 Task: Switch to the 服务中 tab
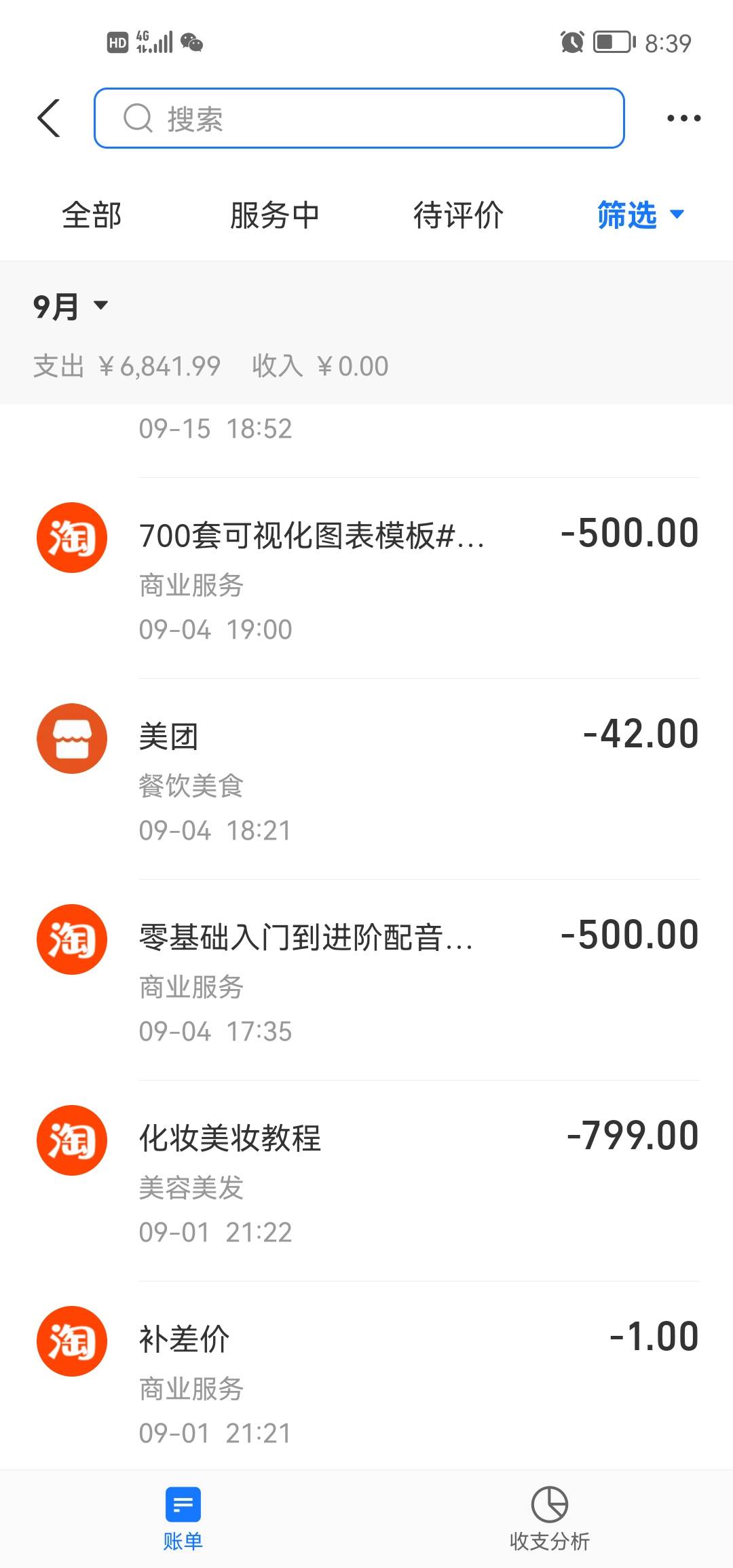[275, 215]
